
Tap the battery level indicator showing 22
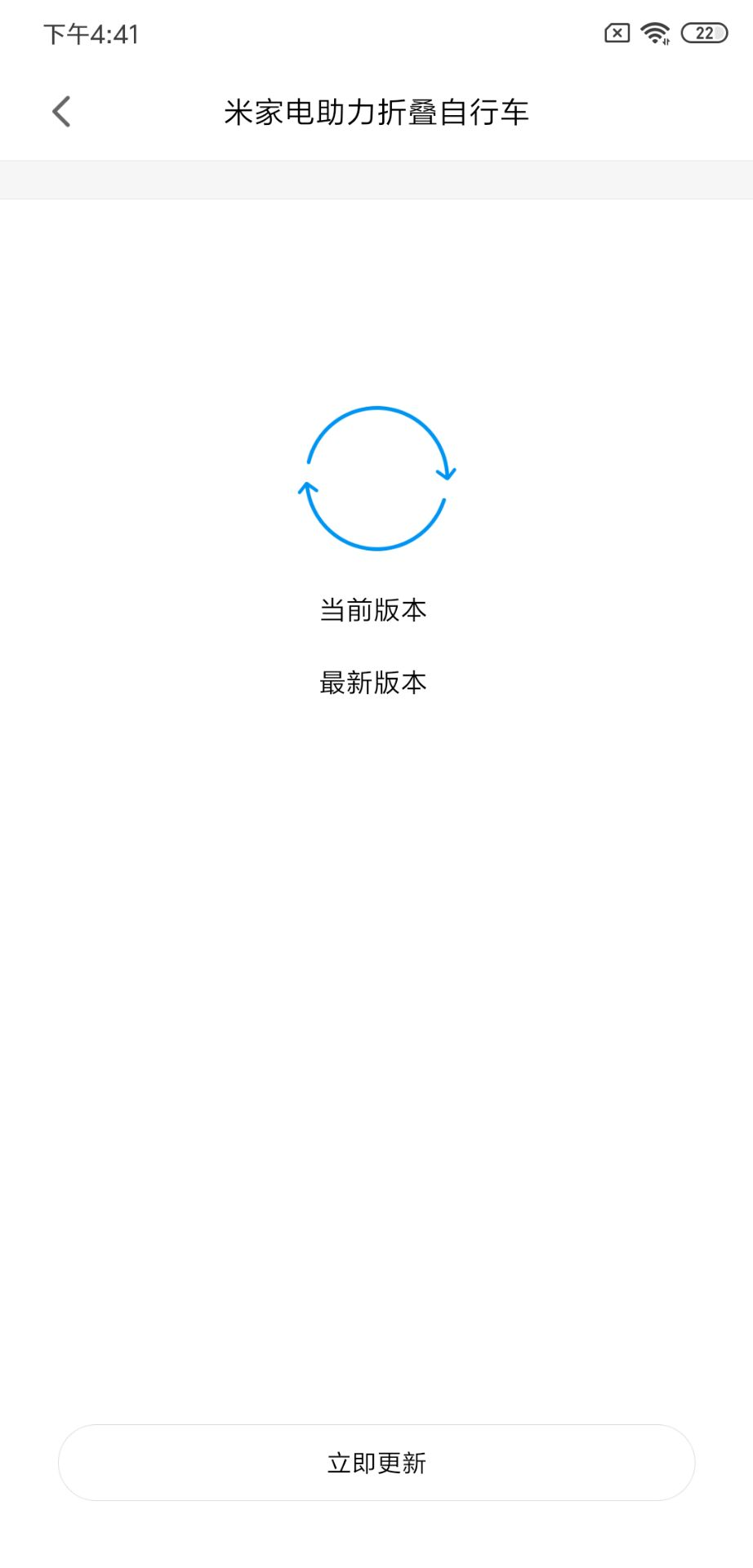click(703, 33)
